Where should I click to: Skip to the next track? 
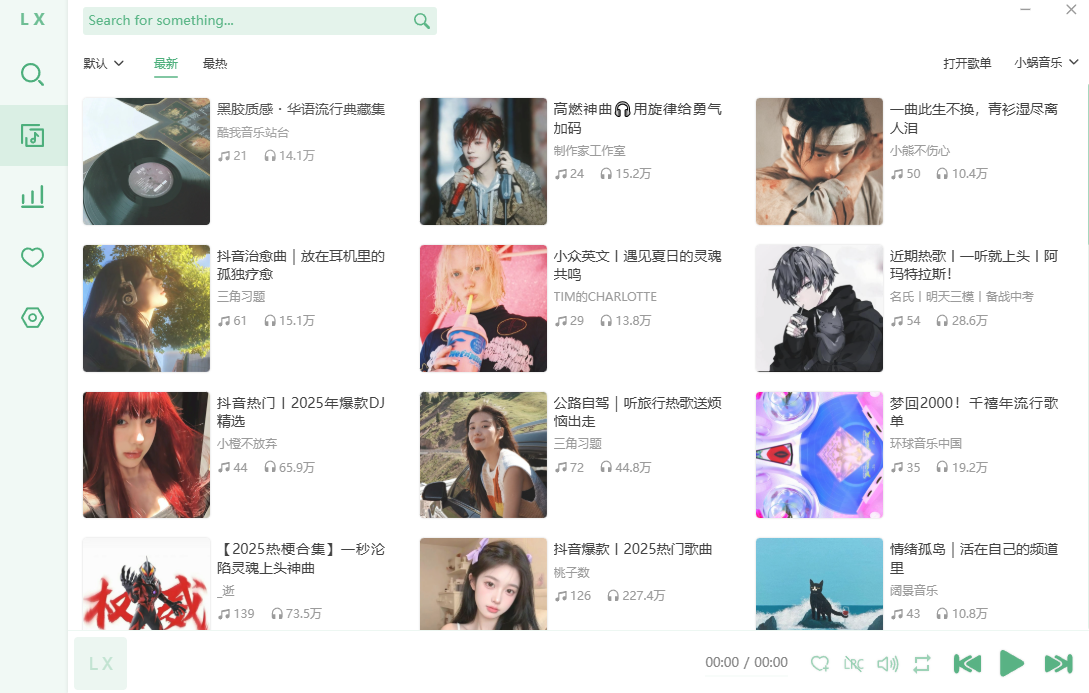(1058, 663)
